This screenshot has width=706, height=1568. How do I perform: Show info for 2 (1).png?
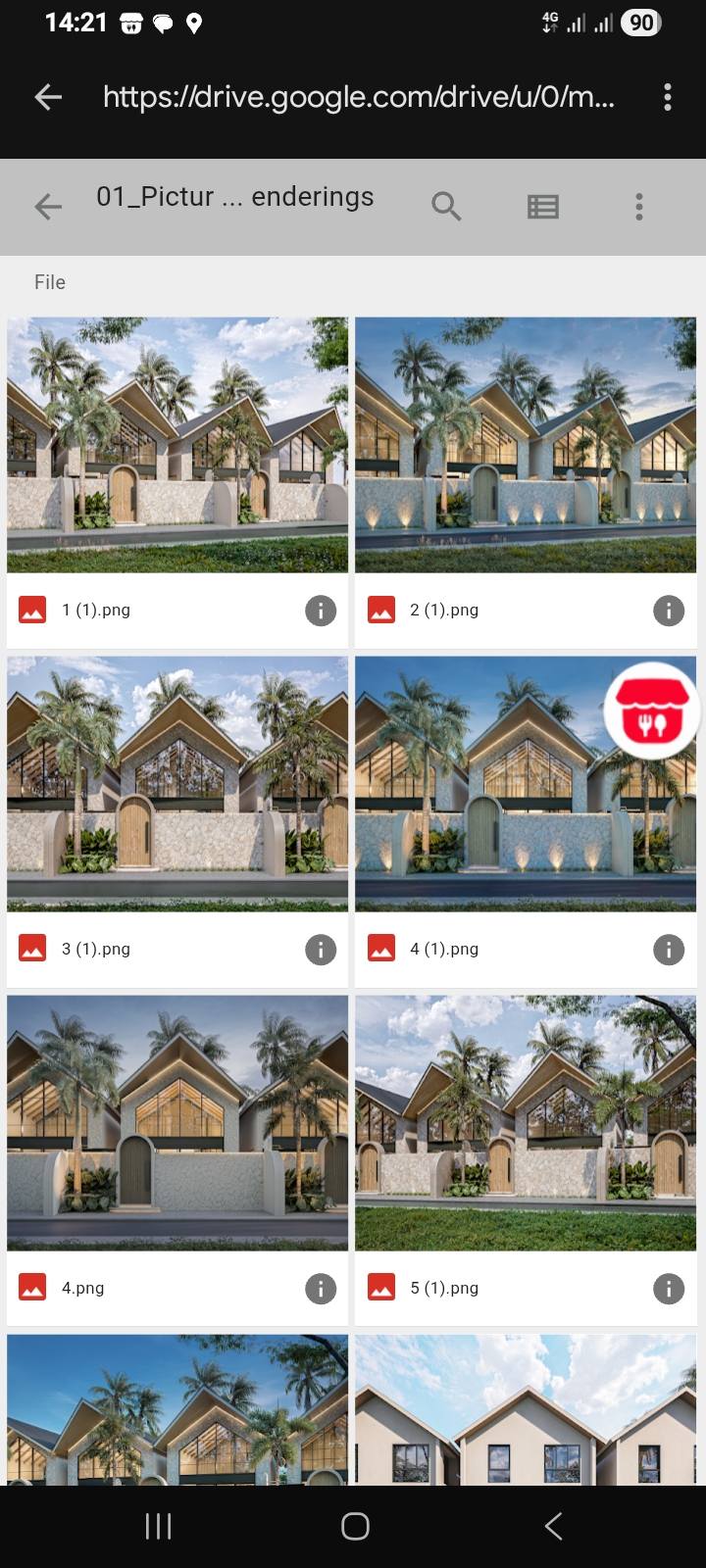pos(669,611)
